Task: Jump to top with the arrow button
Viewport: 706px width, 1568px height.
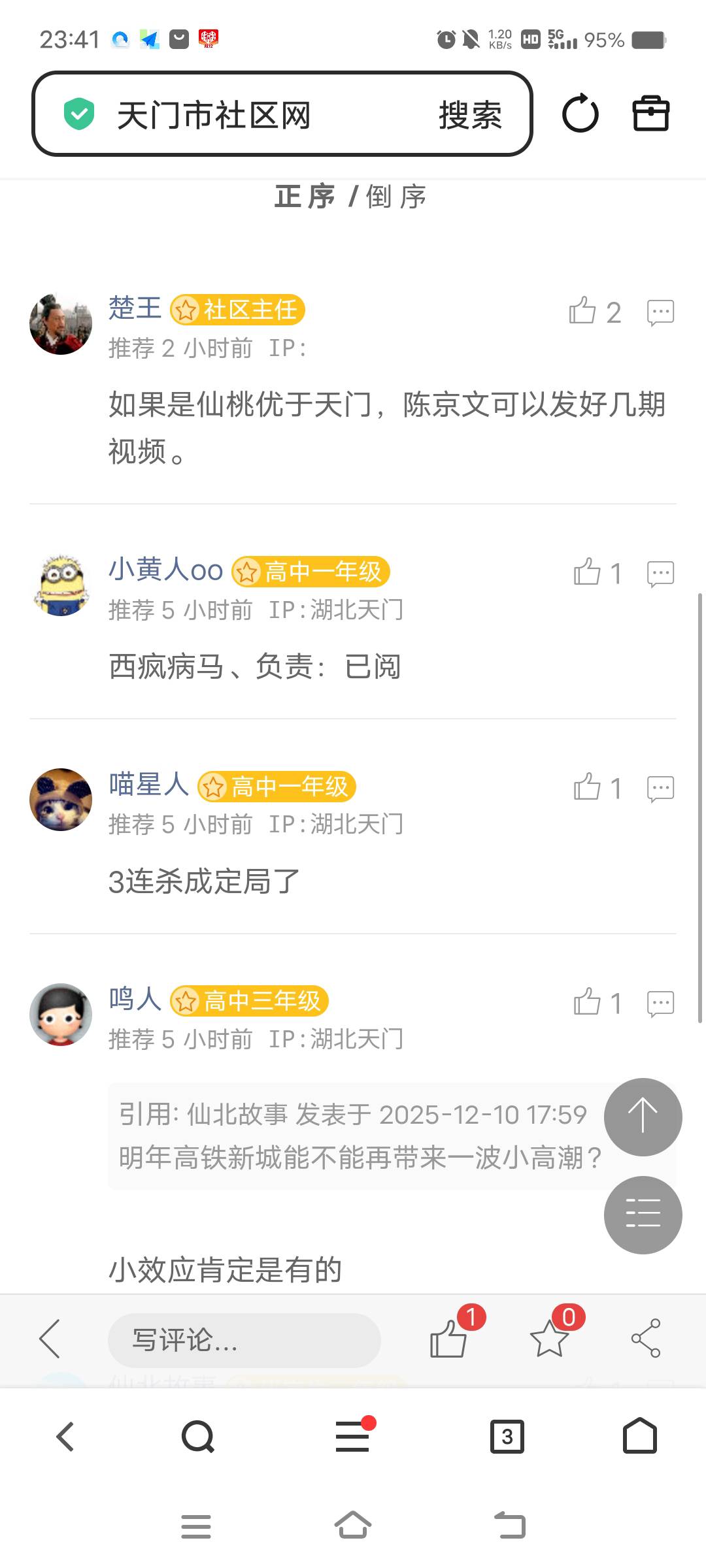Action: tap(643, 1117)
